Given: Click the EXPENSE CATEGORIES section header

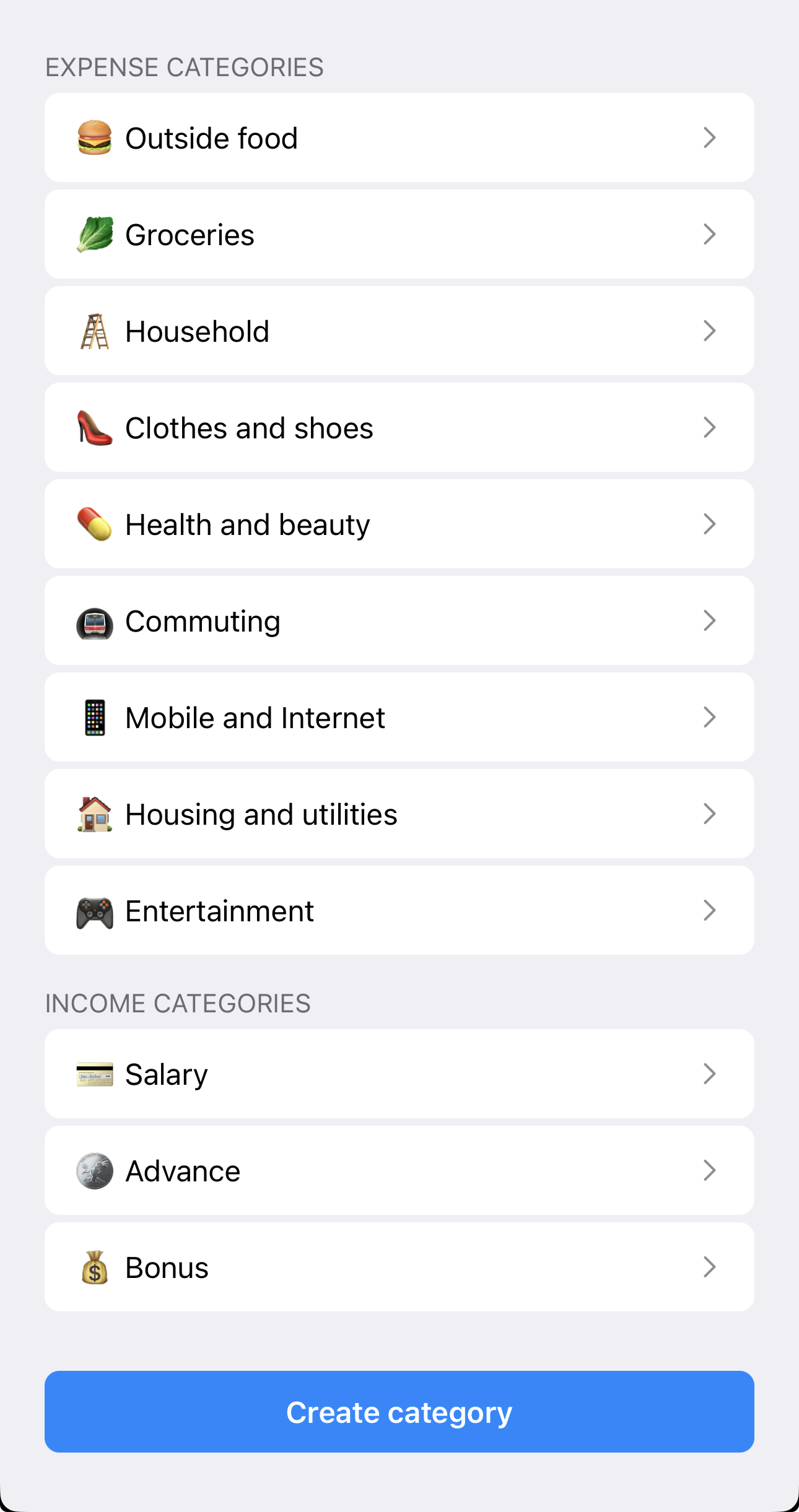Looking at the screenshot, I should (x=185, y=67).
